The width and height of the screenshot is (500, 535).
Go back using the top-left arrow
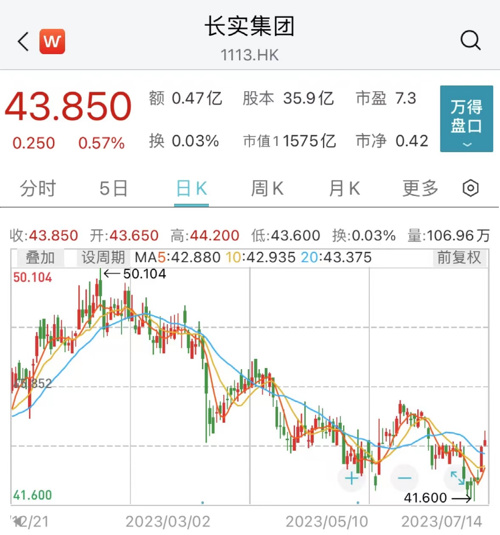23,42
